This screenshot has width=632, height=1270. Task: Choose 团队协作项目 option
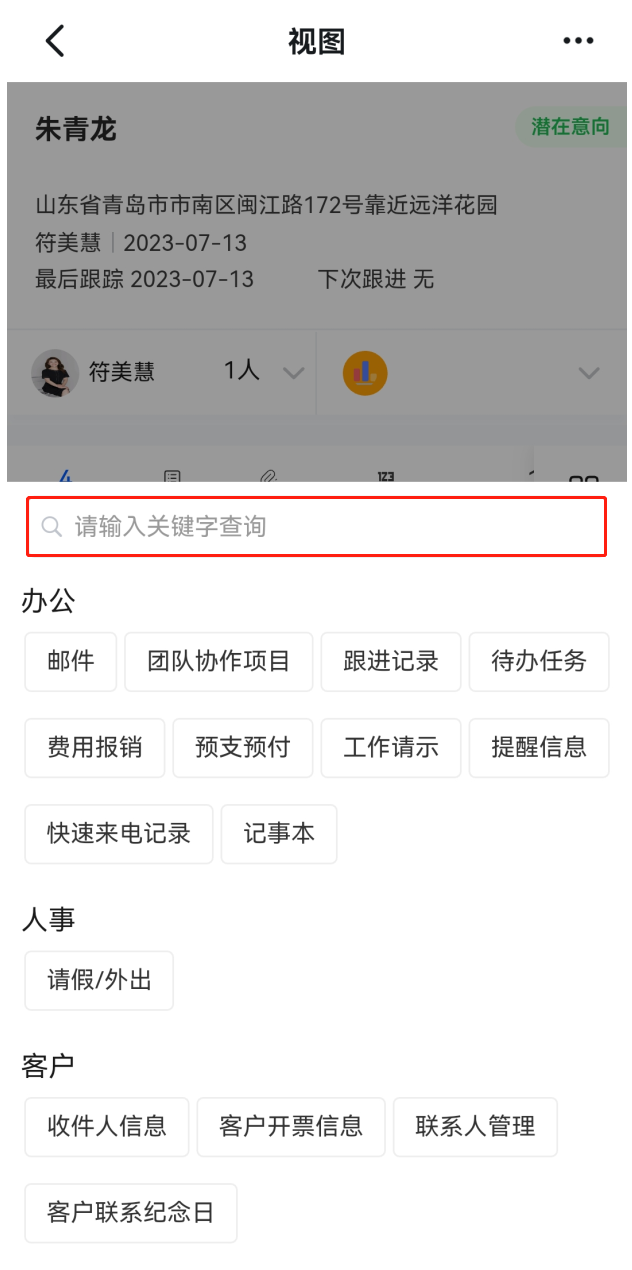(219, 661)
